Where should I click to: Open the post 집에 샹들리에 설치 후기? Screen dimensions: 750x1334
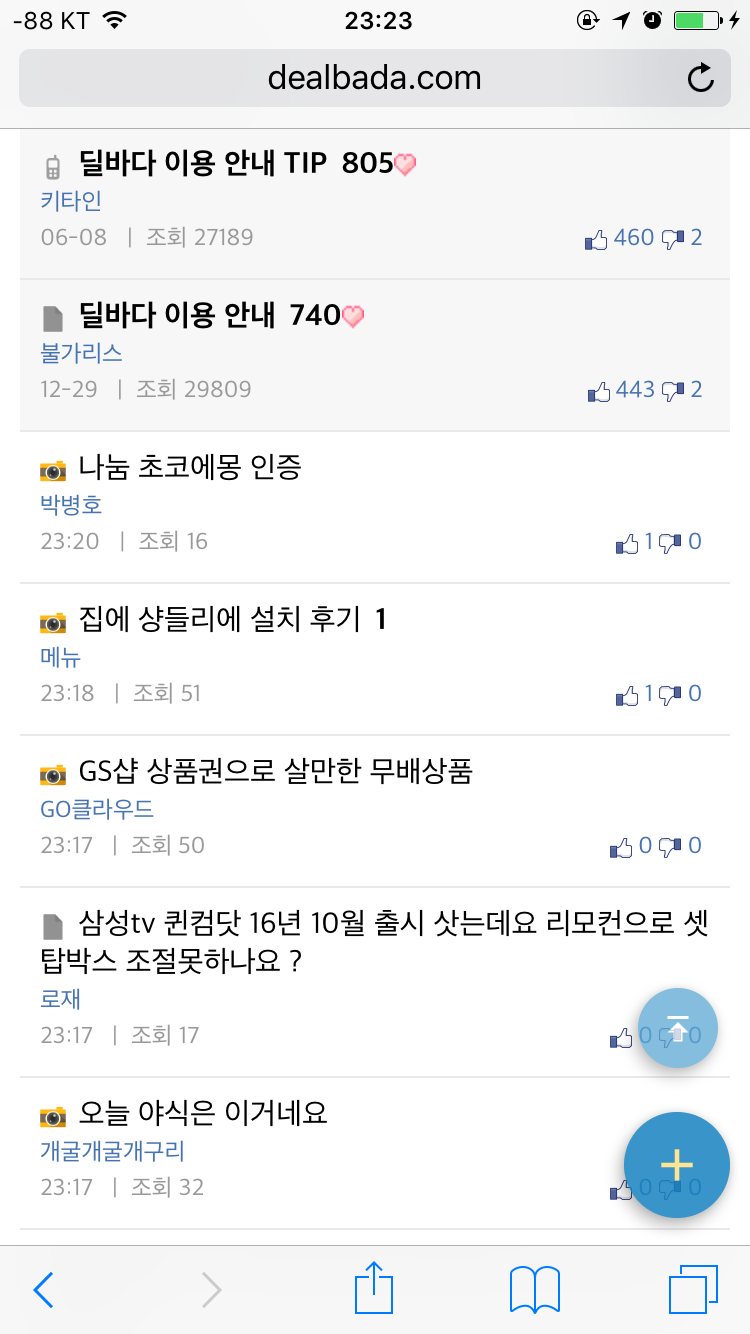point(218,619)
